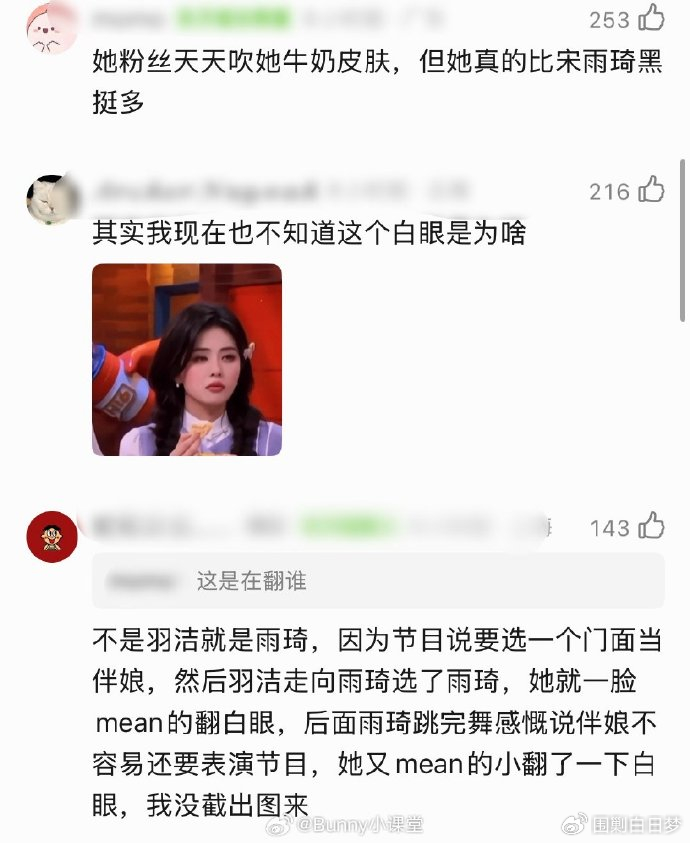Like the comment with 143 likes
This screenshot has height=843, width=690.
click(x=651, y=526)
